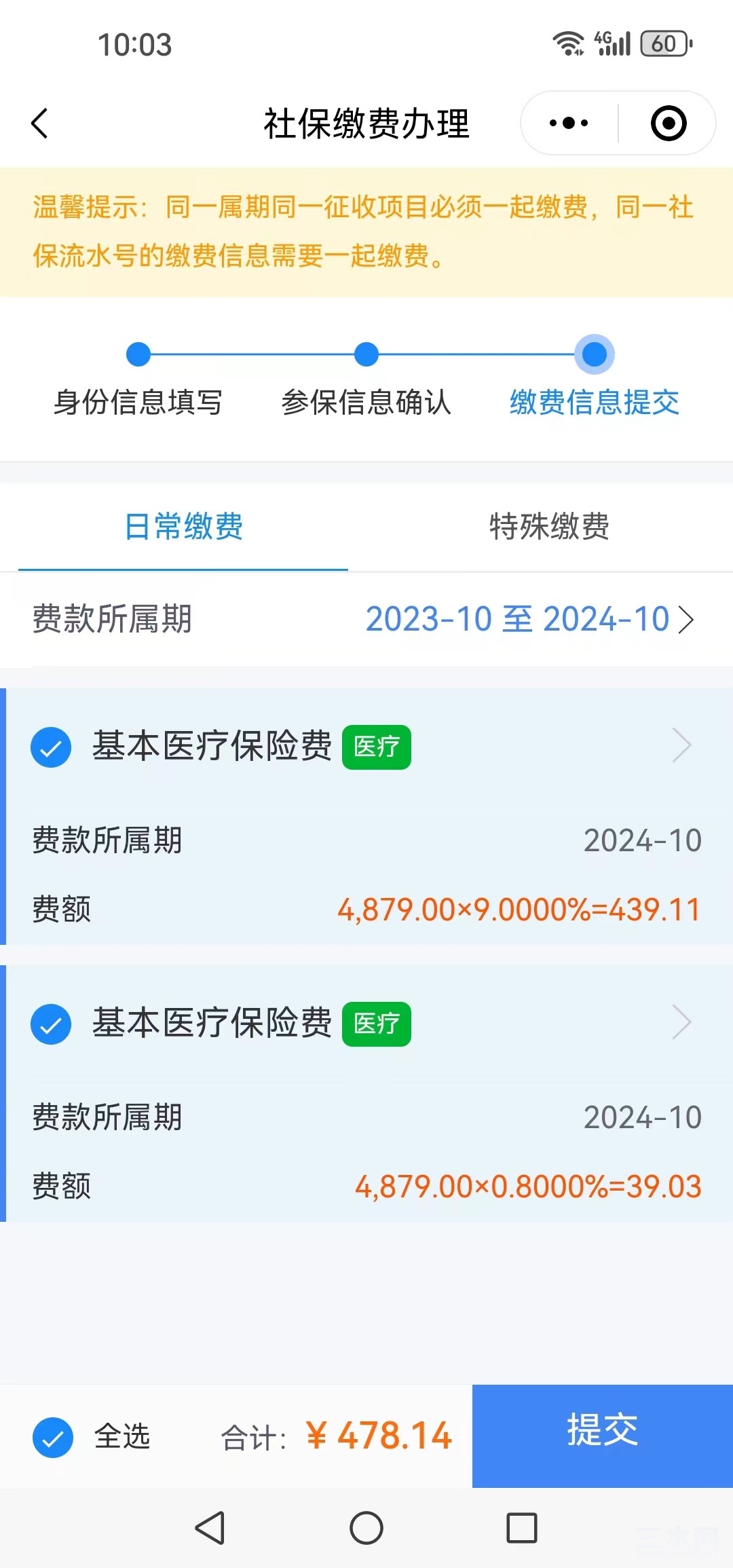Tap the system home button
Screen dimensions: 733x1568
pyautogui.click(x=366, y=1528)
